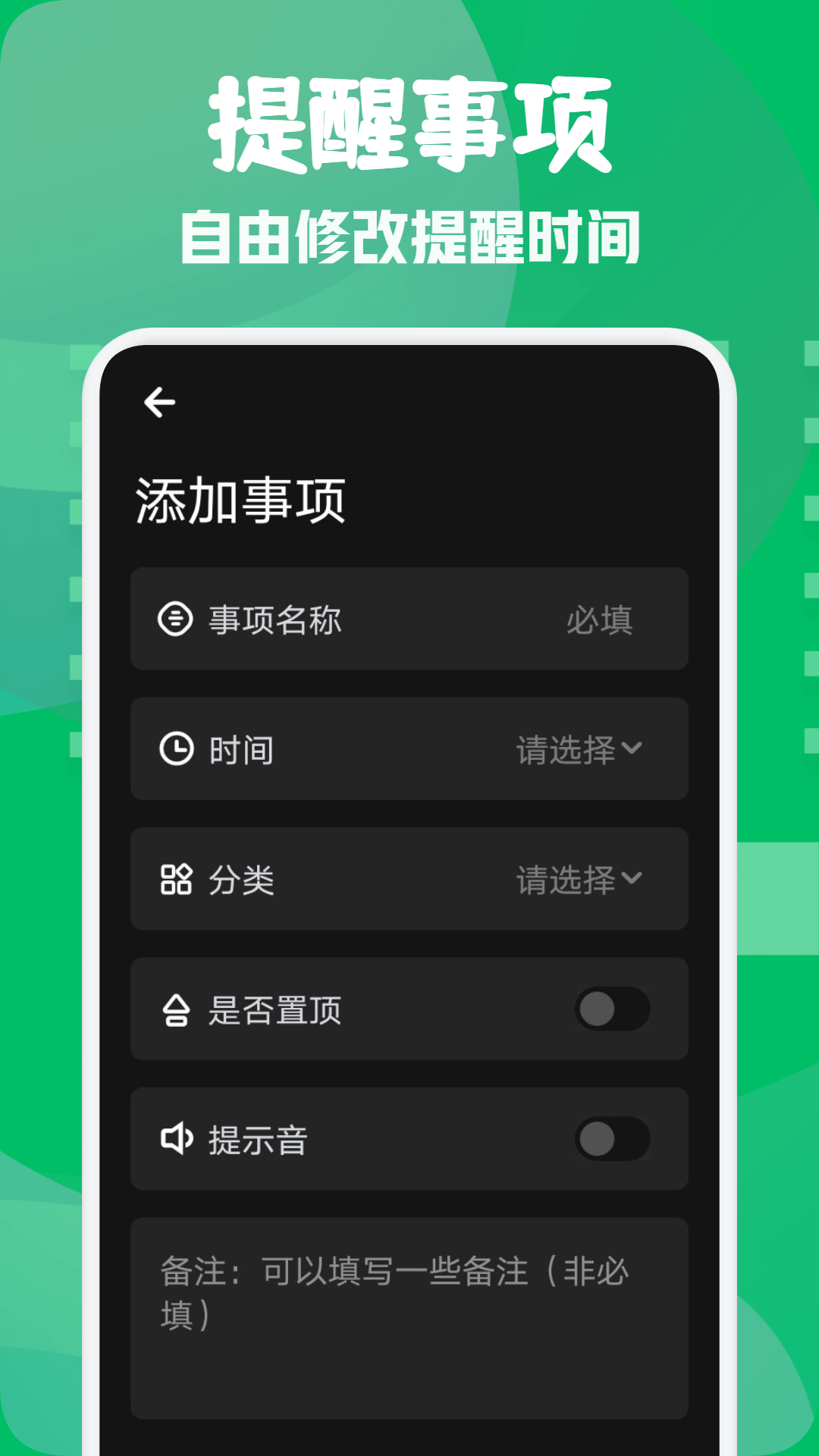Click the back arrow icon
Image resolution: width=819 pixels, height=1456 pixels.
[159, 403]
